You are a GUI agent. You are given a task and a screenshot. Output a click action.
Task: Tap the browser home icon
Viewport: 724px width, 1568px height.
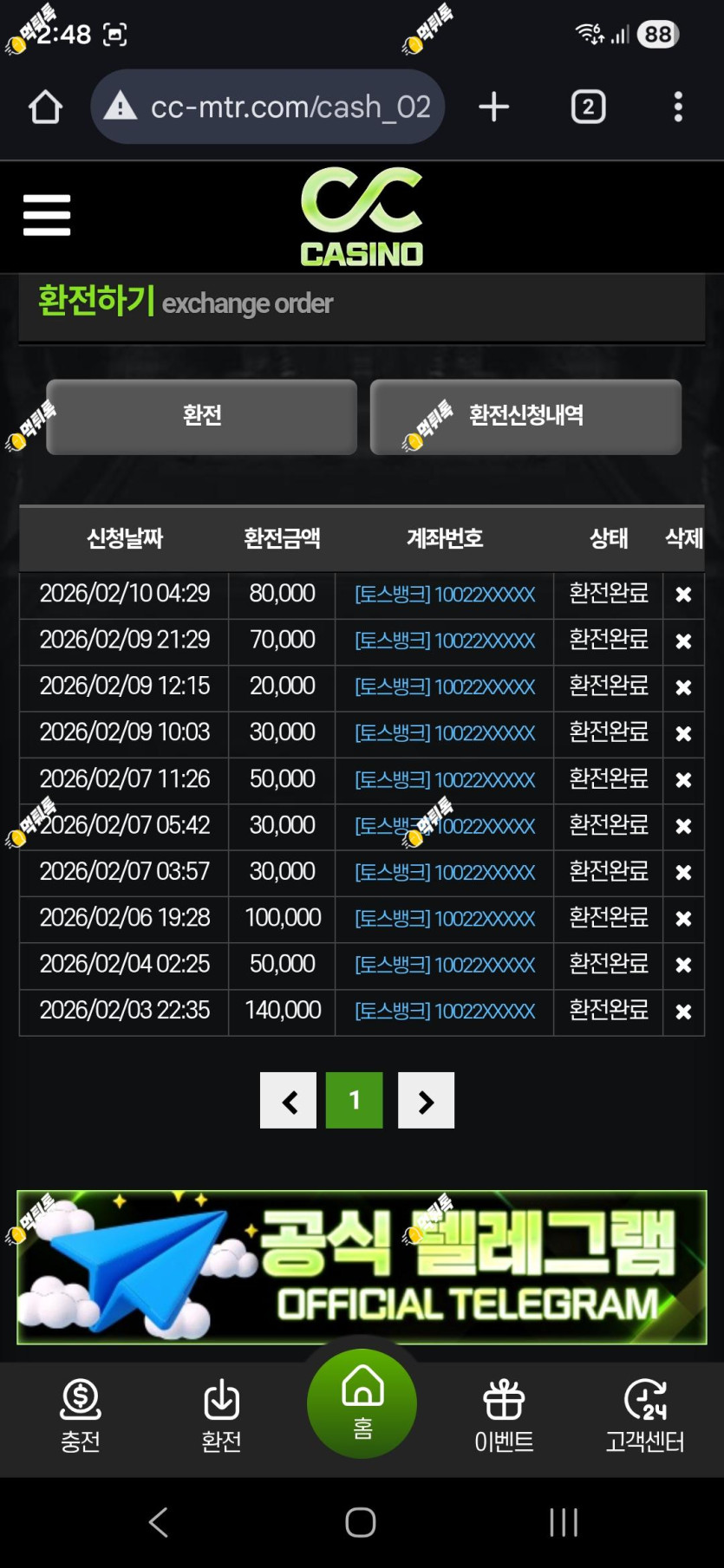coord(45,107)
